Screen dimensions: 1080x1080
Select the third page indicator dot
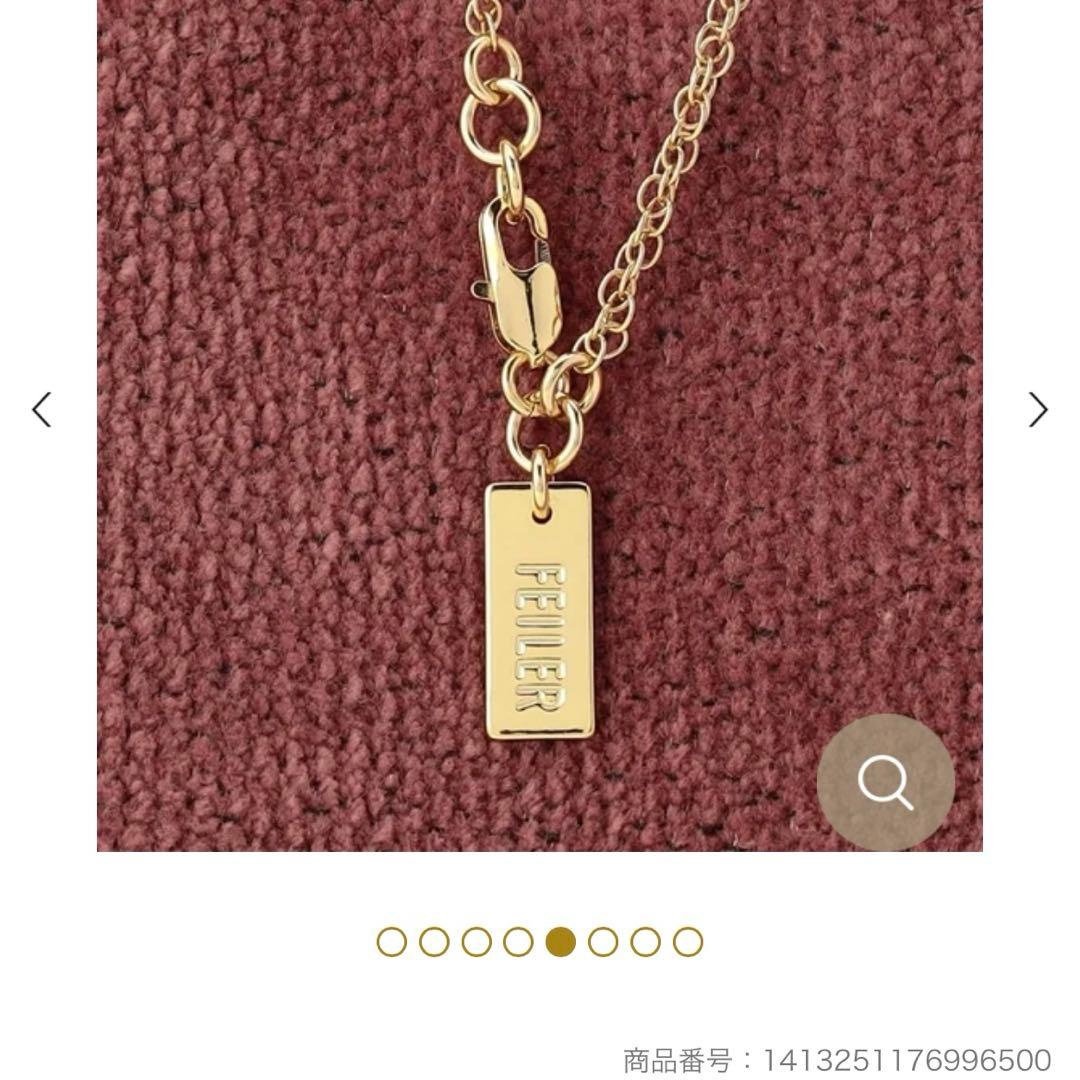(x=476, y=942)
